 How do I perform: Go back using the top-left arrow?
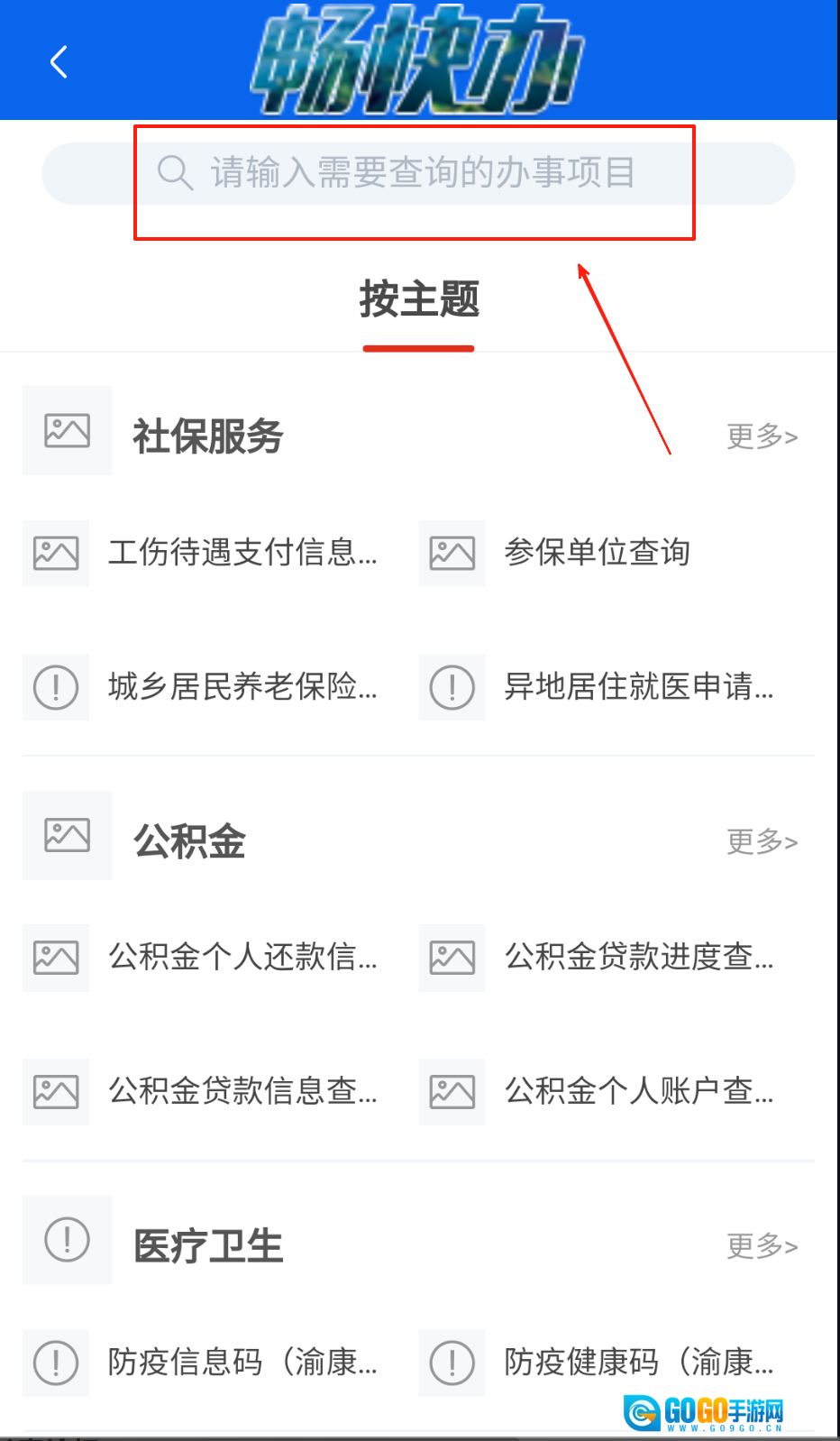(59, 62)
